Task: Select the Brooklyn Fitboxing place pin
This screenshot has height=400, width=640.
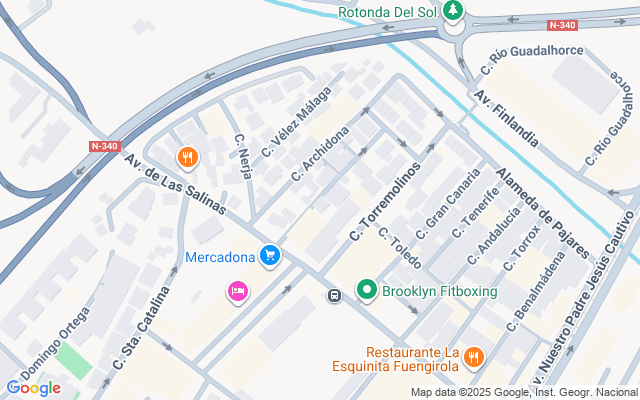Action: click(366, 291)
